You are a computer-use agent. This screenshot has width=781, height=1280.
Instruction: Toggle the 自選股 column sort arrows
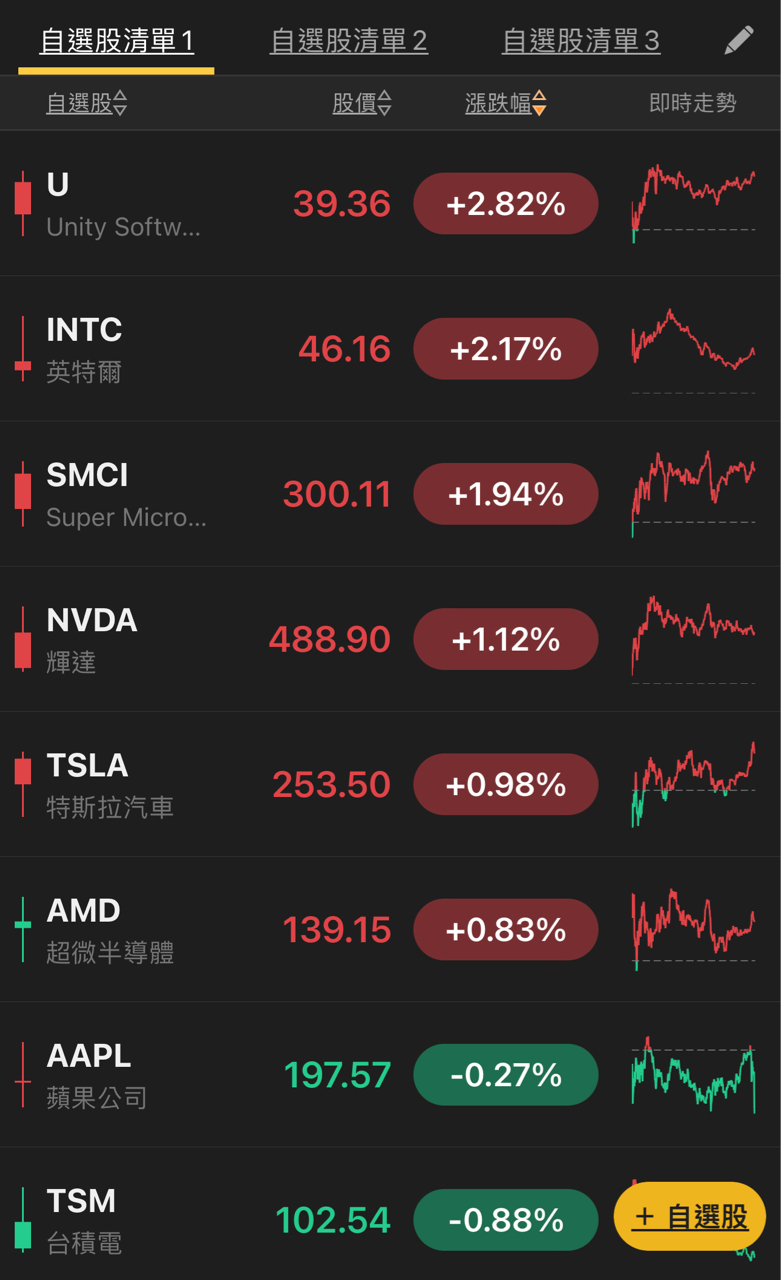(86, 103)
